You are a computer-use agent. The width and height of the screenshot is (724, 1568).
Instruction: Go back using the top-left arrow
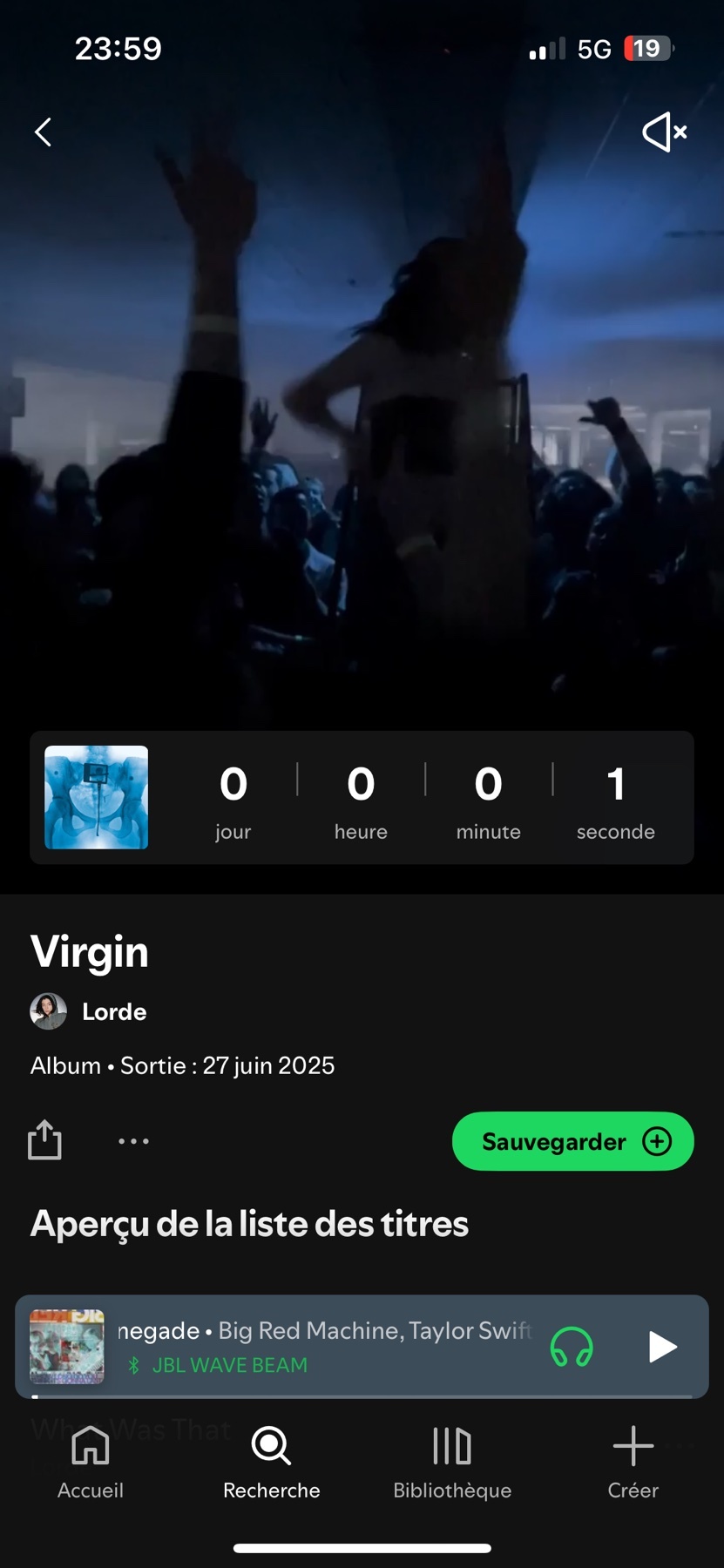pos(43,132)
